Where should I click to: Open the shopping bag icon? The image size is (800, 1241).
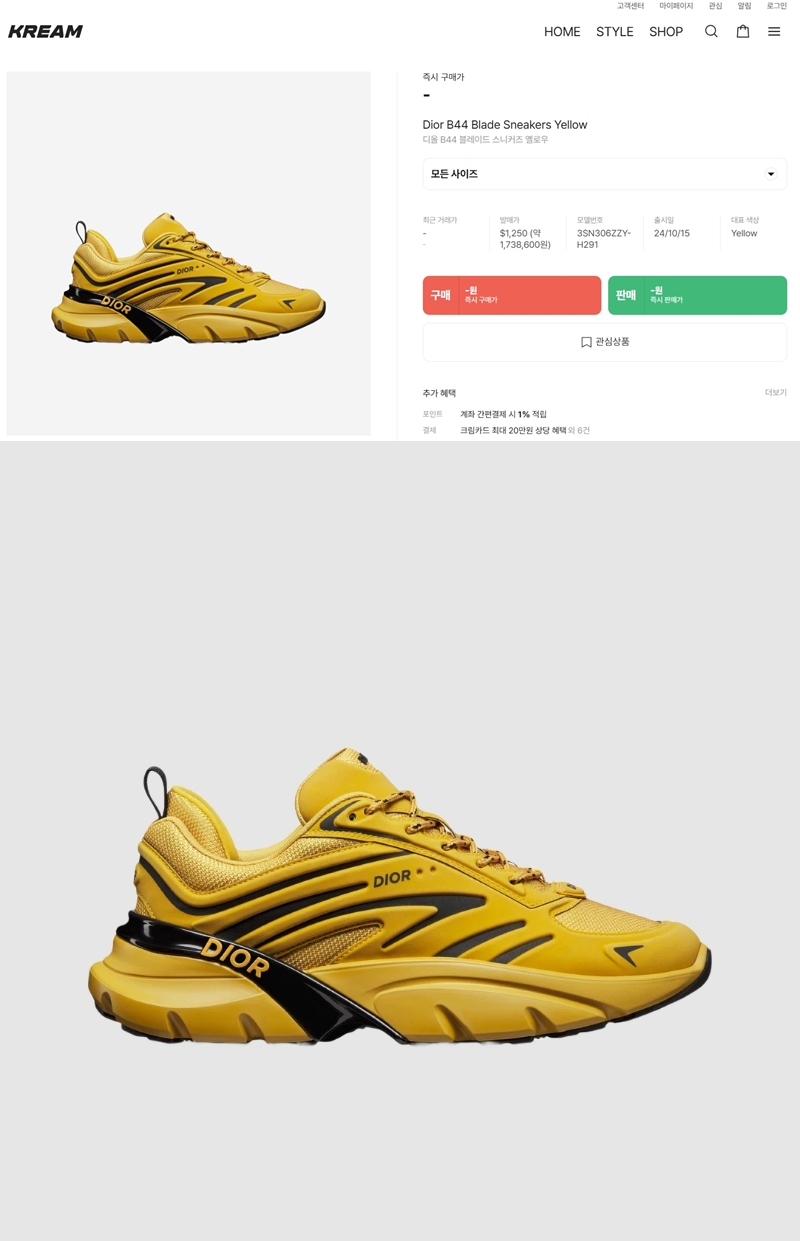point(743,31)
